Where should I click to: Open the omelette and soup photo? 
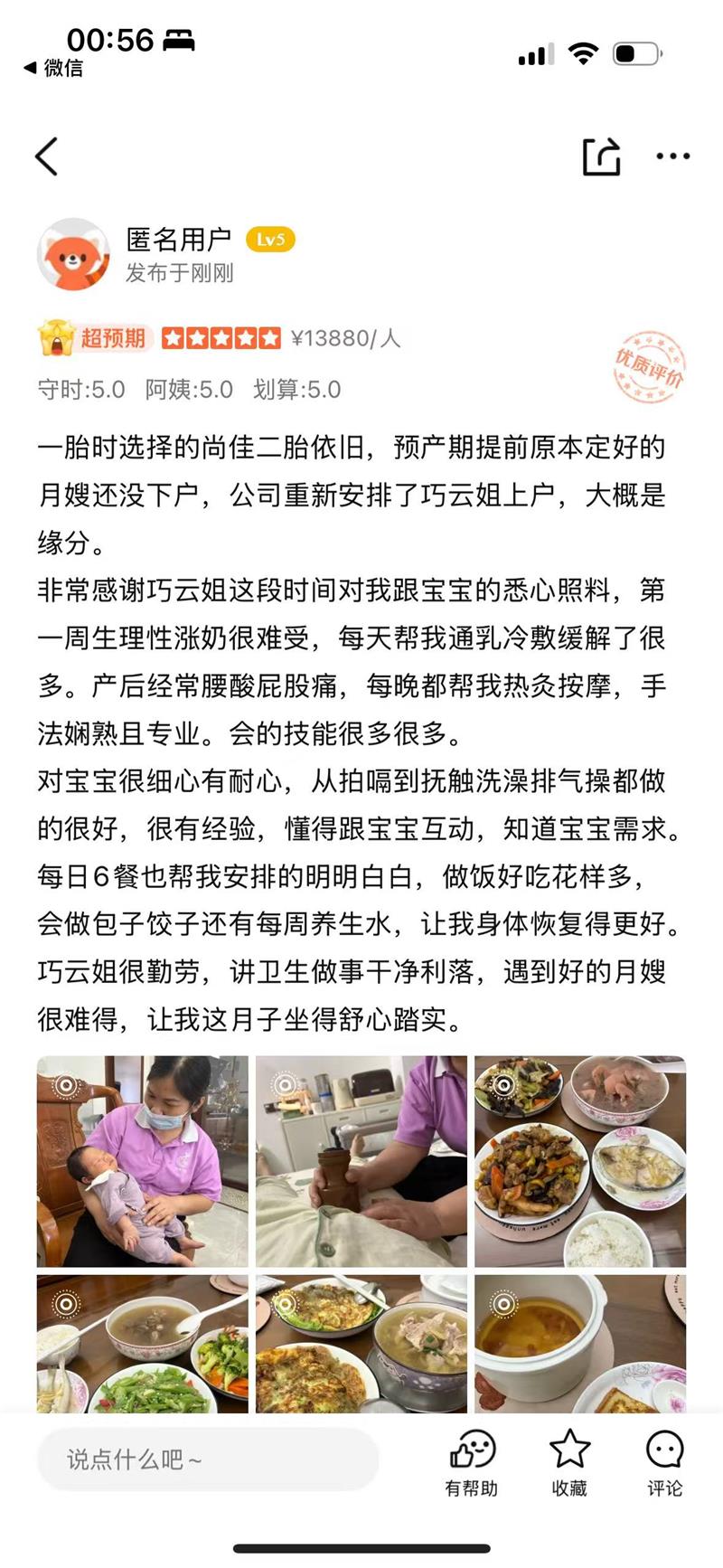(x=361, y=1344)
